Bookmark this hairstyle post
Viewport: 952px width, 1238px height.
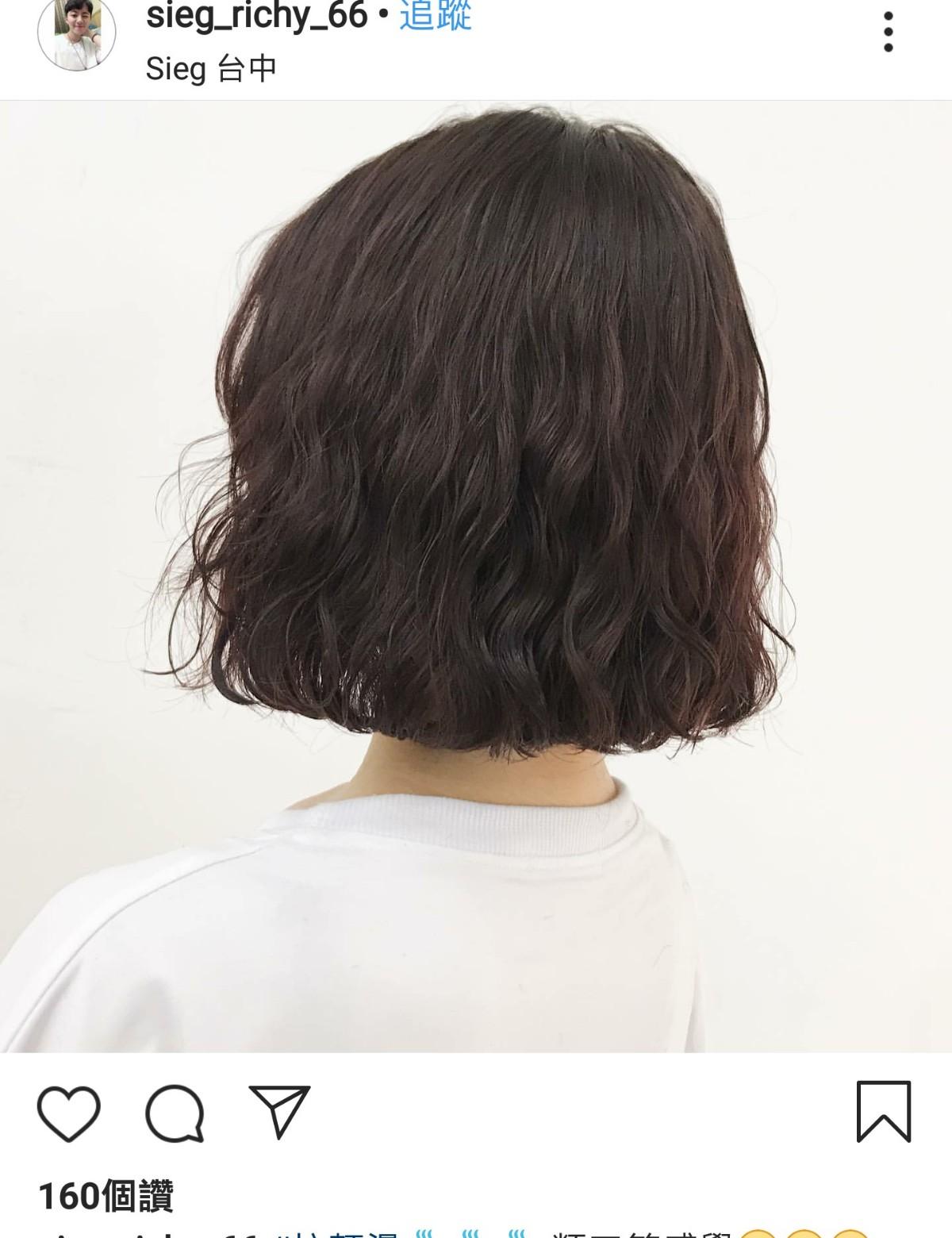pos(884,1111)
